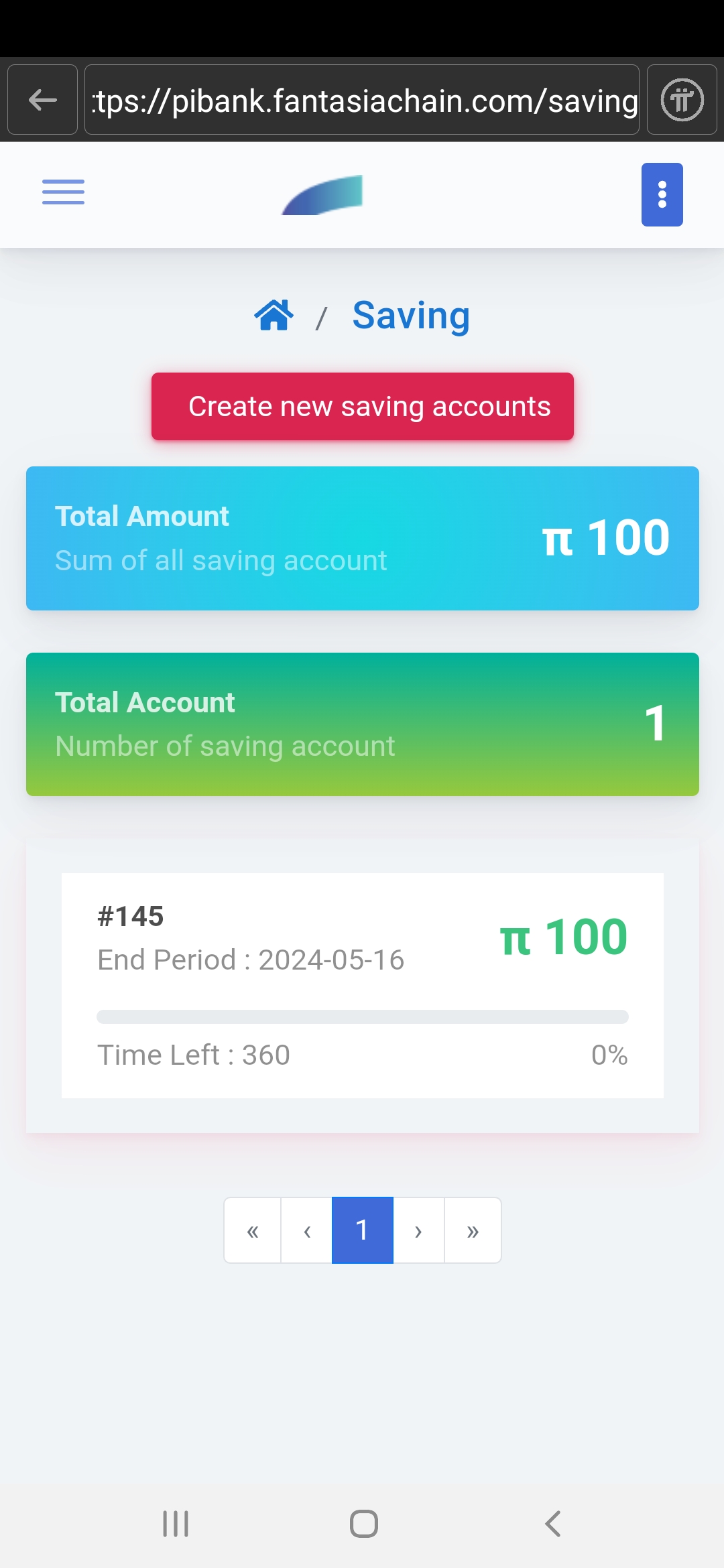Go to home via breadcrumb house icon
The width and height of the screenshot is (724, 1568).
(x=274, y=315)
